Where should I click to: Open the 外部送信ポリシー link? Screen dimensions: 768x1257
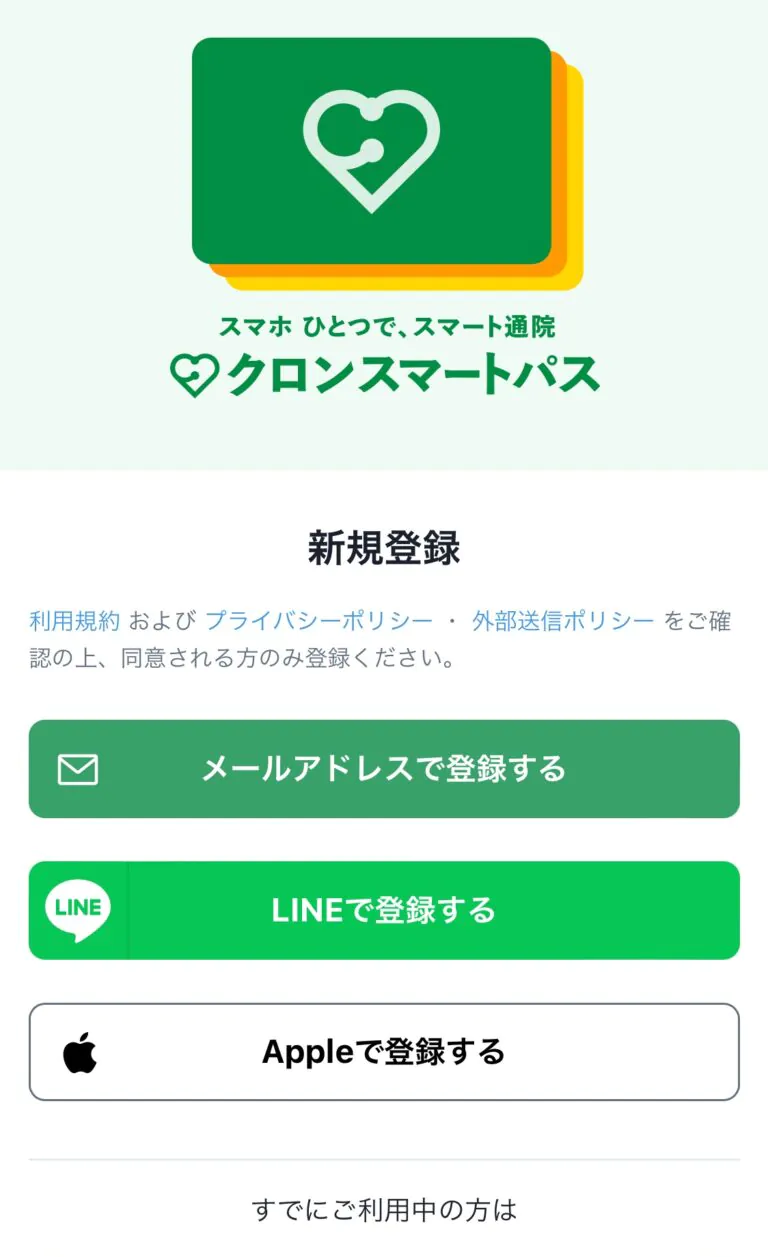(x=563, y=621)
